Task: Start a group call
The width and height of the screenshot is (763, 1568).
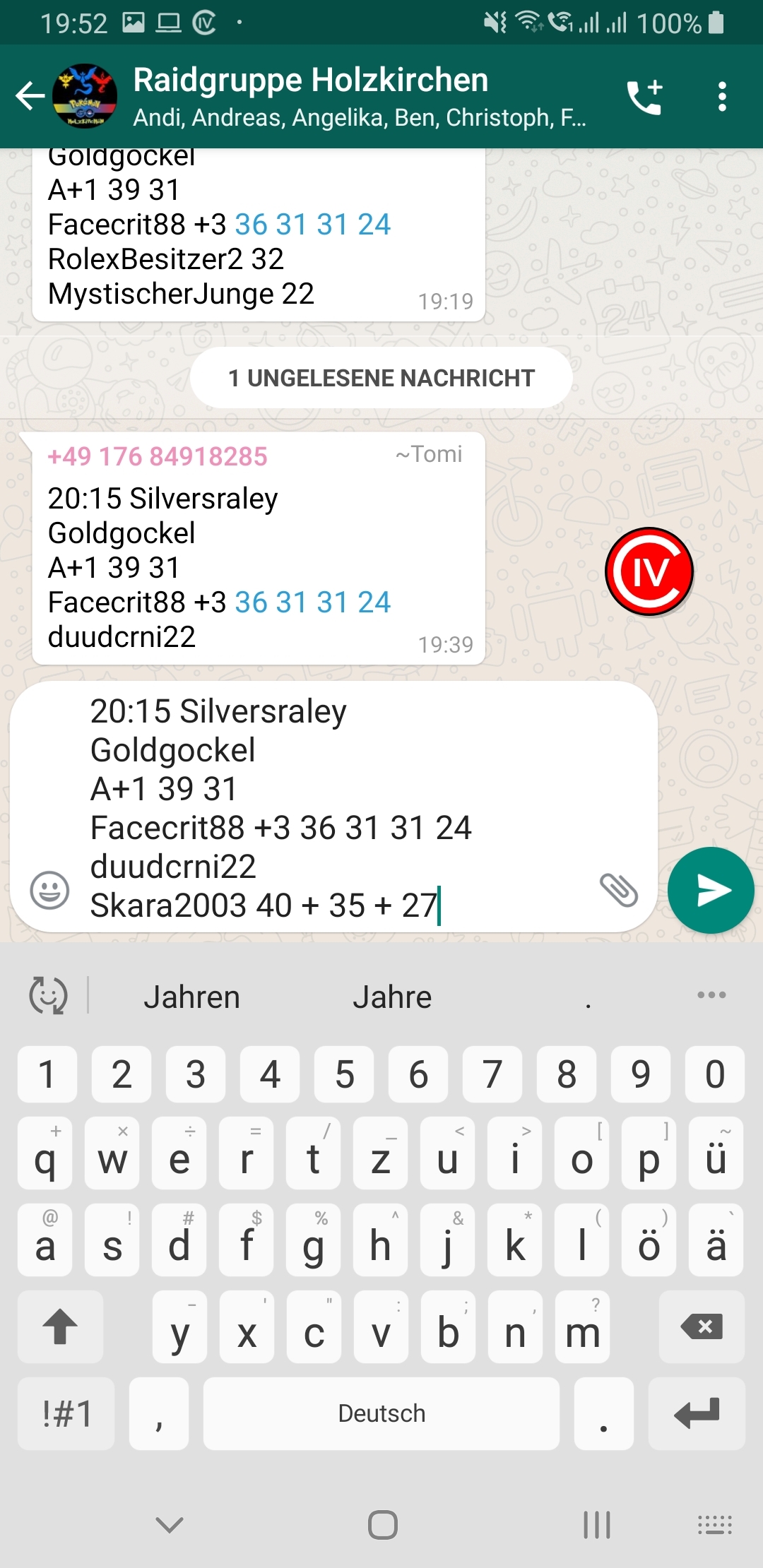Action: click(644, 97)
